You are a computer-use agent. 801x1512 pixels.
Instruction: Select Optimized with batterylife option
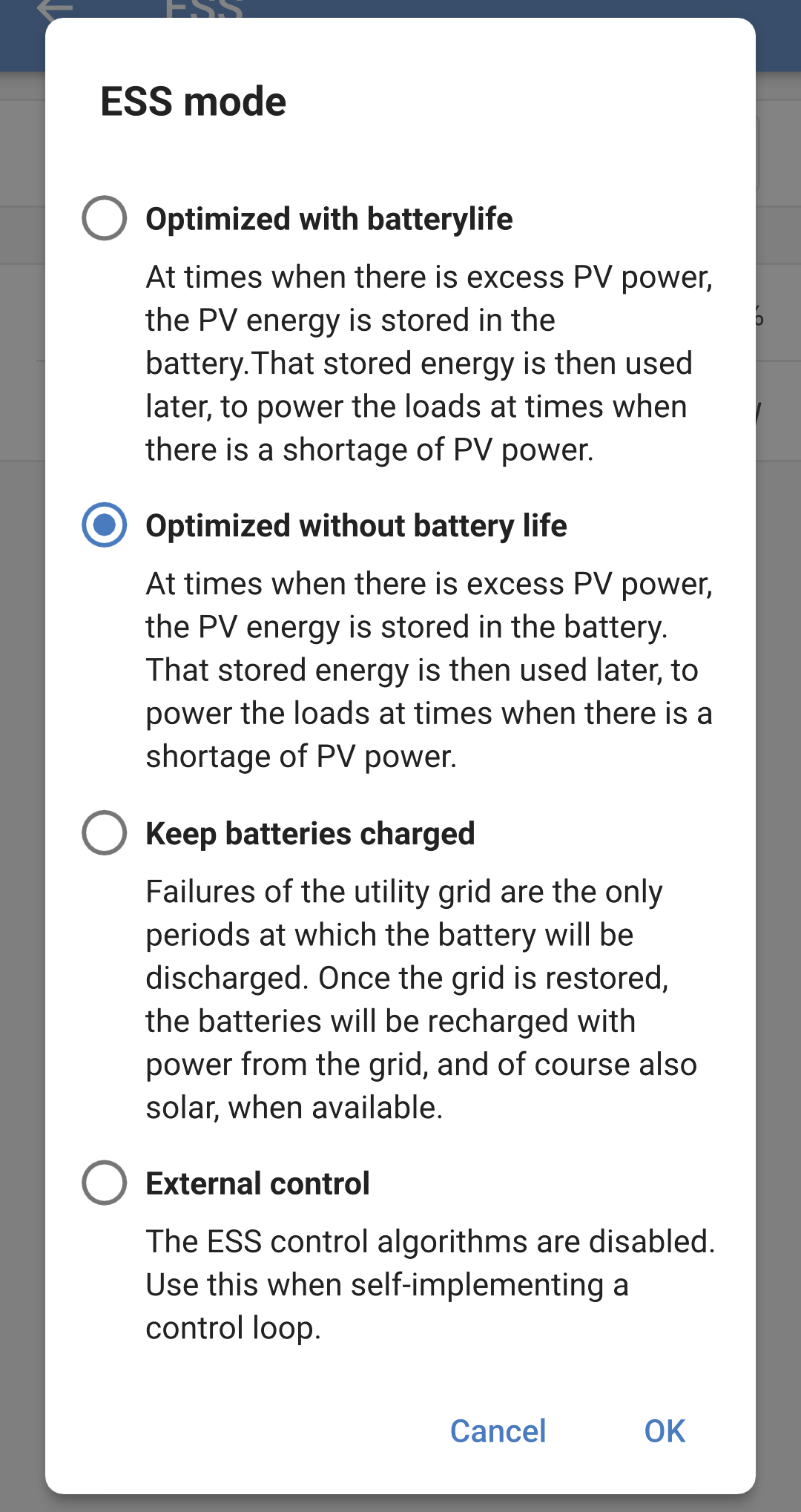click(x=105, y=218)
